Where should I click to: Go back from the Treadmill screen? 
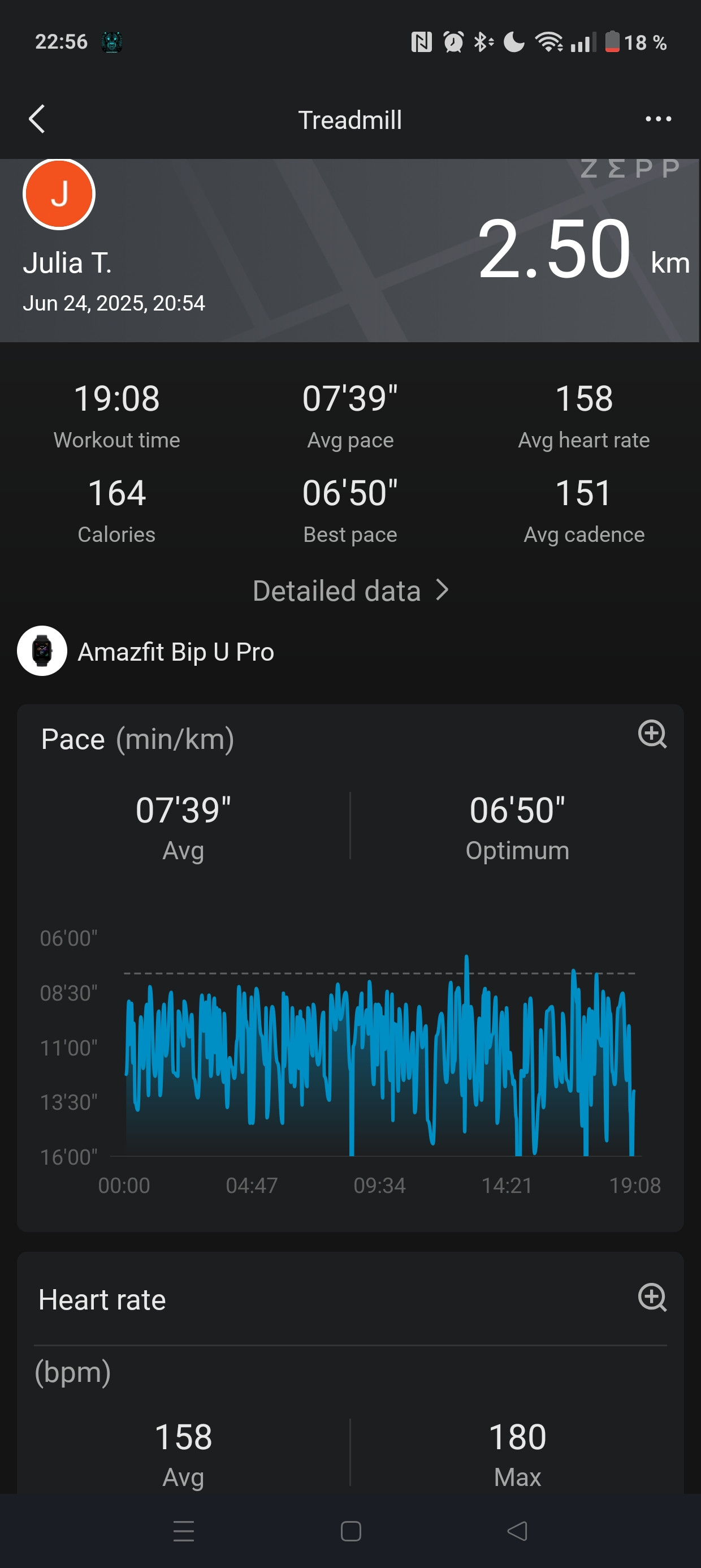(x=37, y=119)
